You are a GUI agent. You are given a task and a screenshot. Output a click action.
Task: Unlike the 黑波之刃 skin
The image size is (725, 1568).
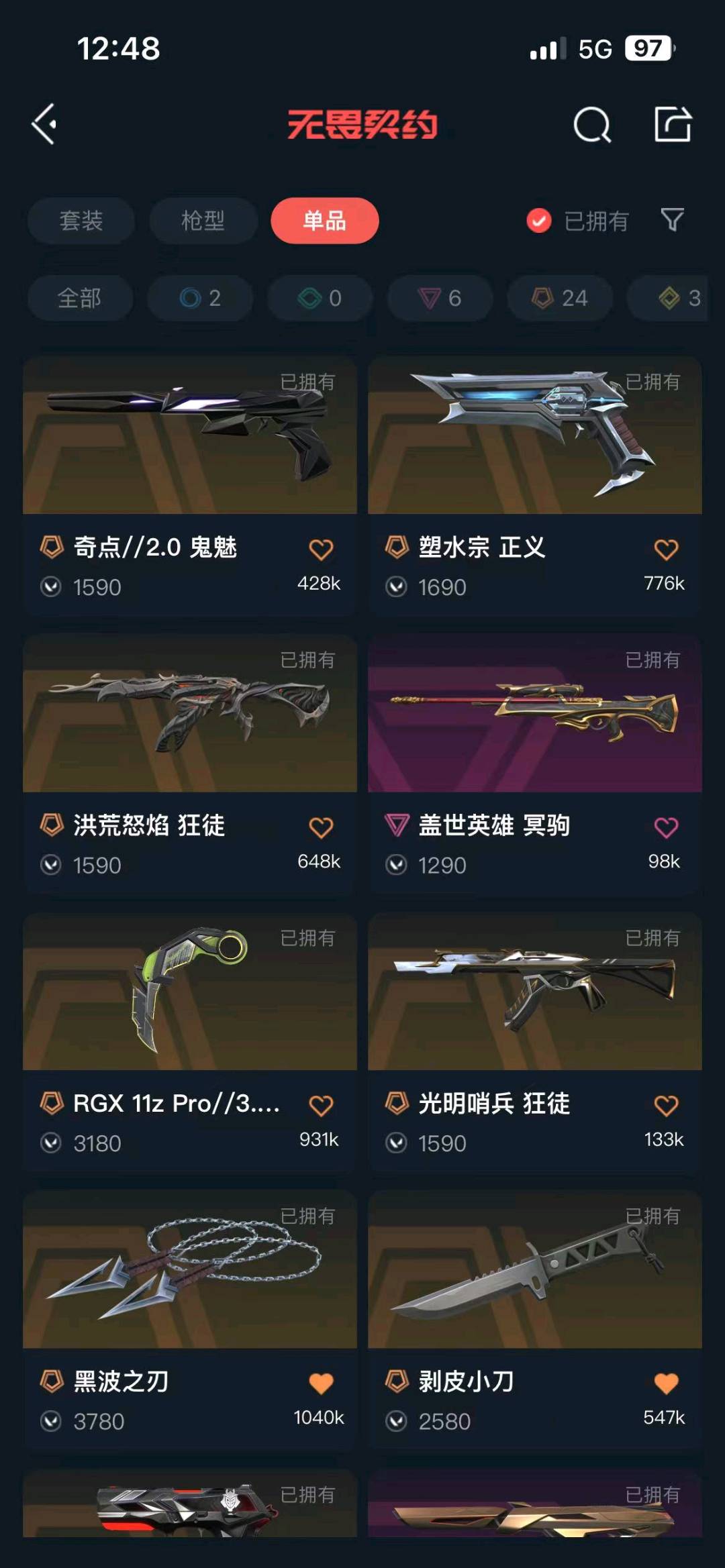[321, 1383]
